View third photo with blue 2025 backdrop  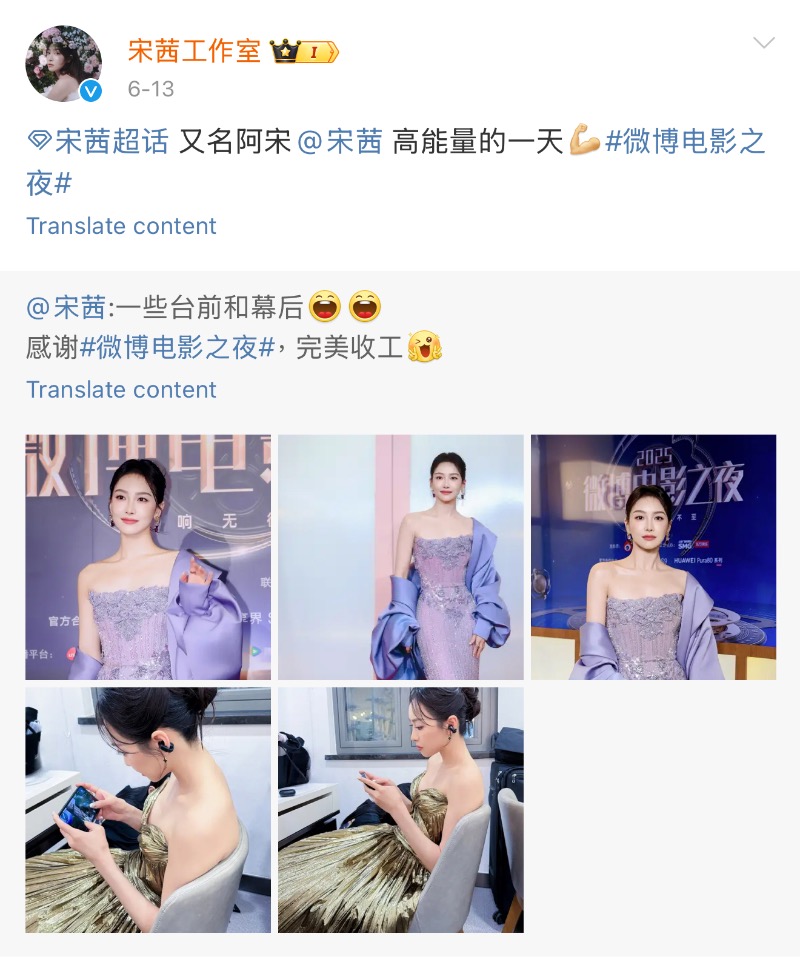coord(653,557)
